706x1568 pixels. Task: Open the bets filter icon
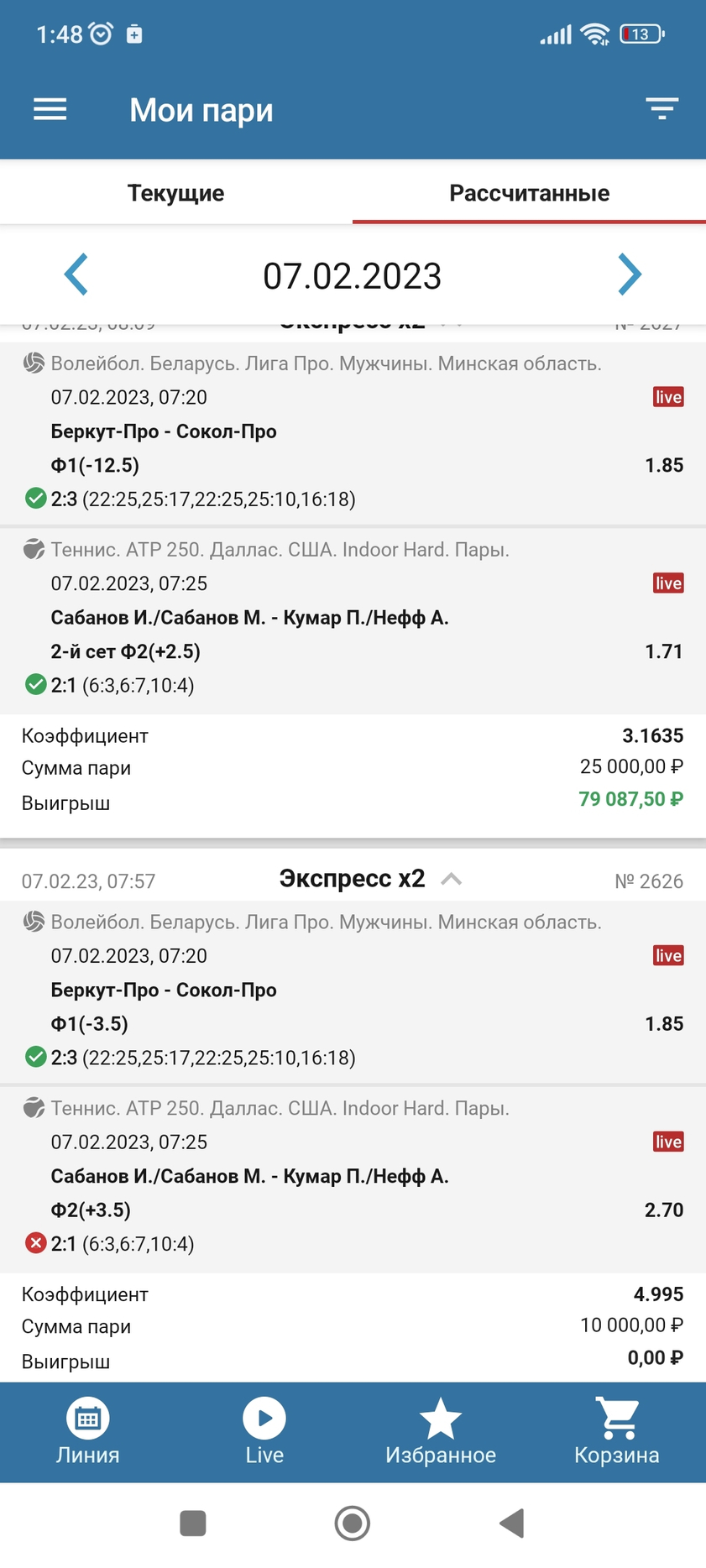coord(662,109)
